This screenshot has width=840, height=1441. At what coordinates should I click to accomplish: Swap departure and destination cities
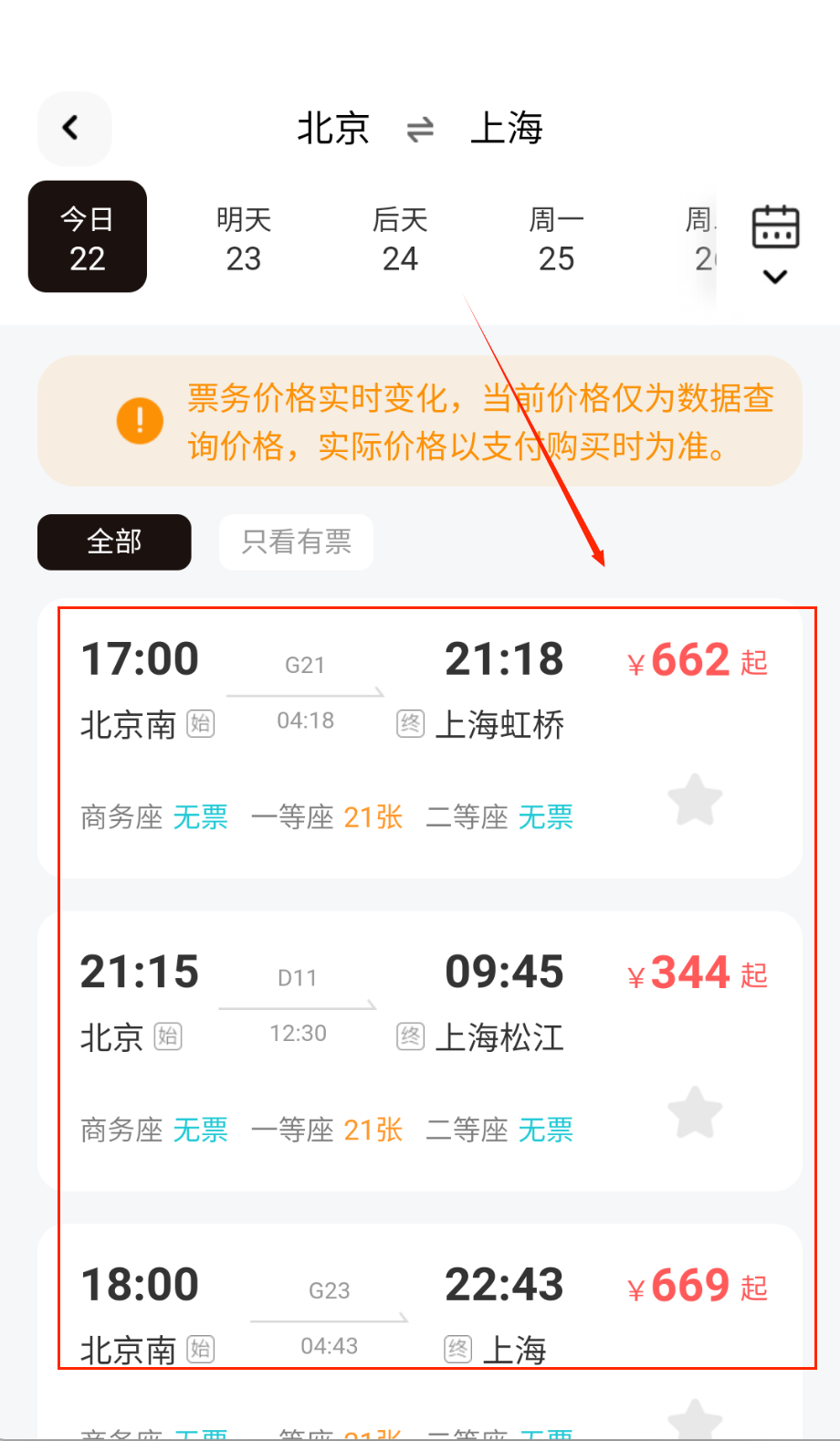point(420,129)
